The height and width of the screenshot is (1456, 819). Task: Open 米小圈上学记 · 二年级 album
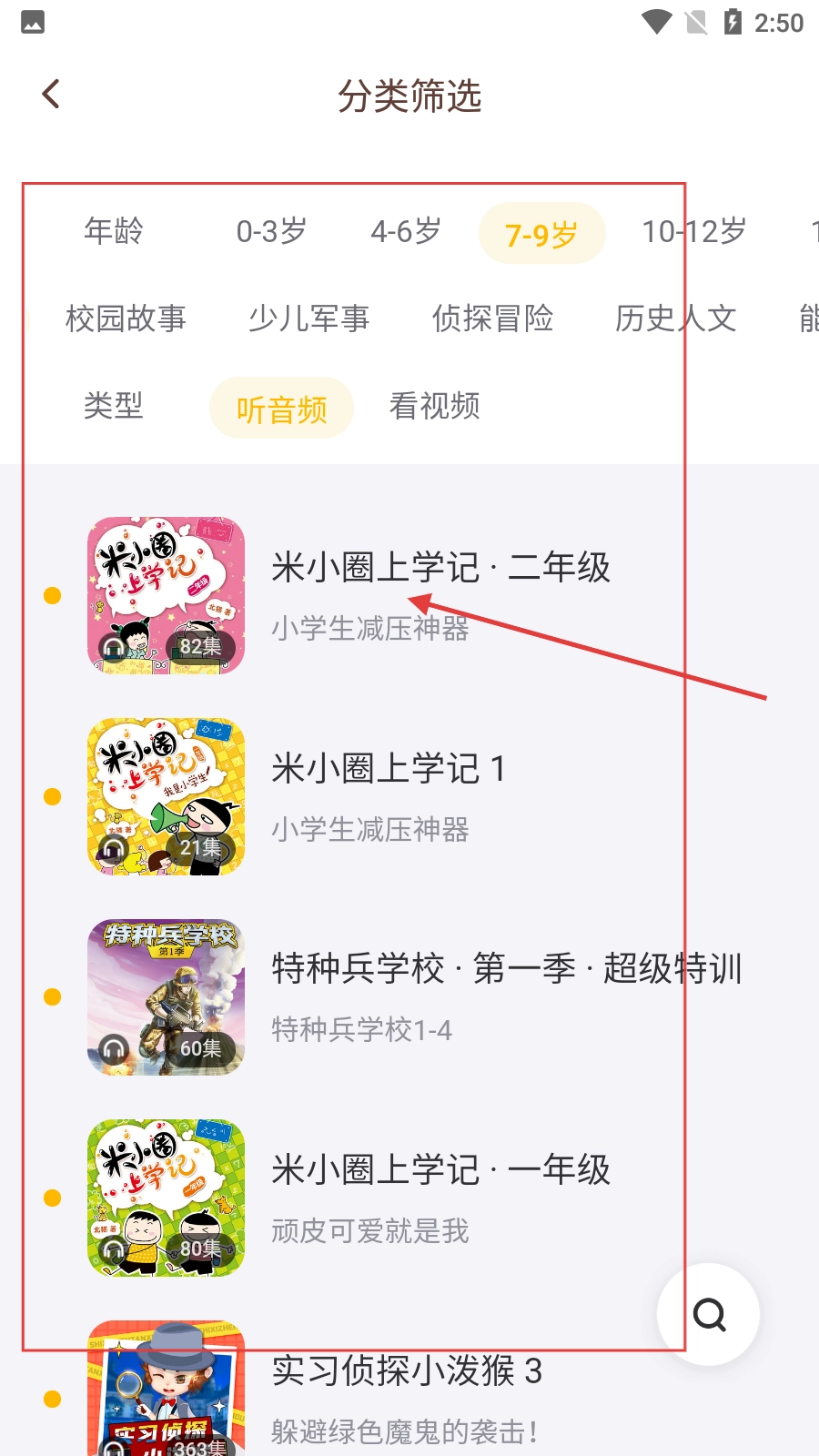point(440,568)
